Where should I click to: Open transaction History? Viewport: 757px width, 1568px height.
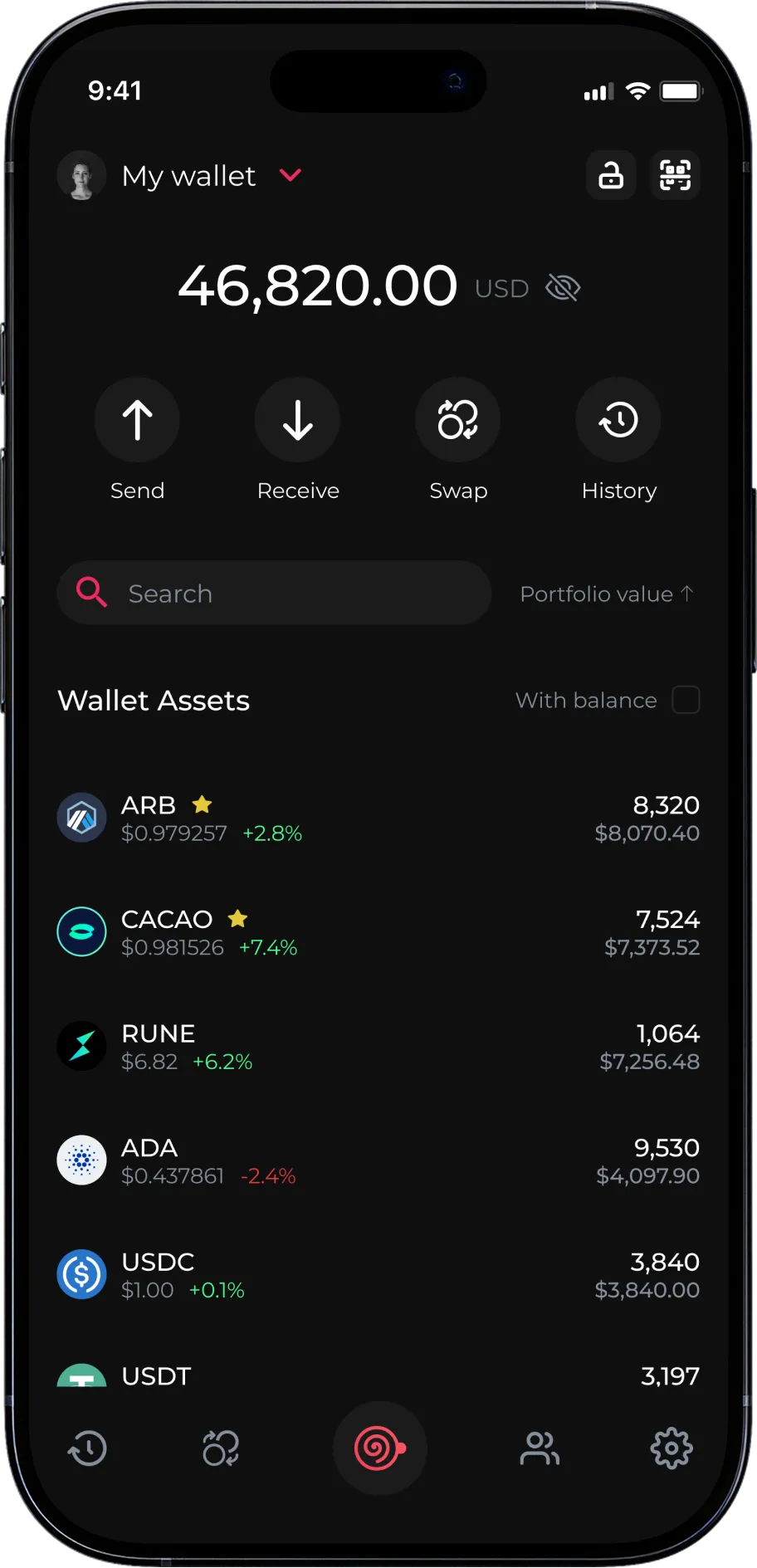click(618, 420)
